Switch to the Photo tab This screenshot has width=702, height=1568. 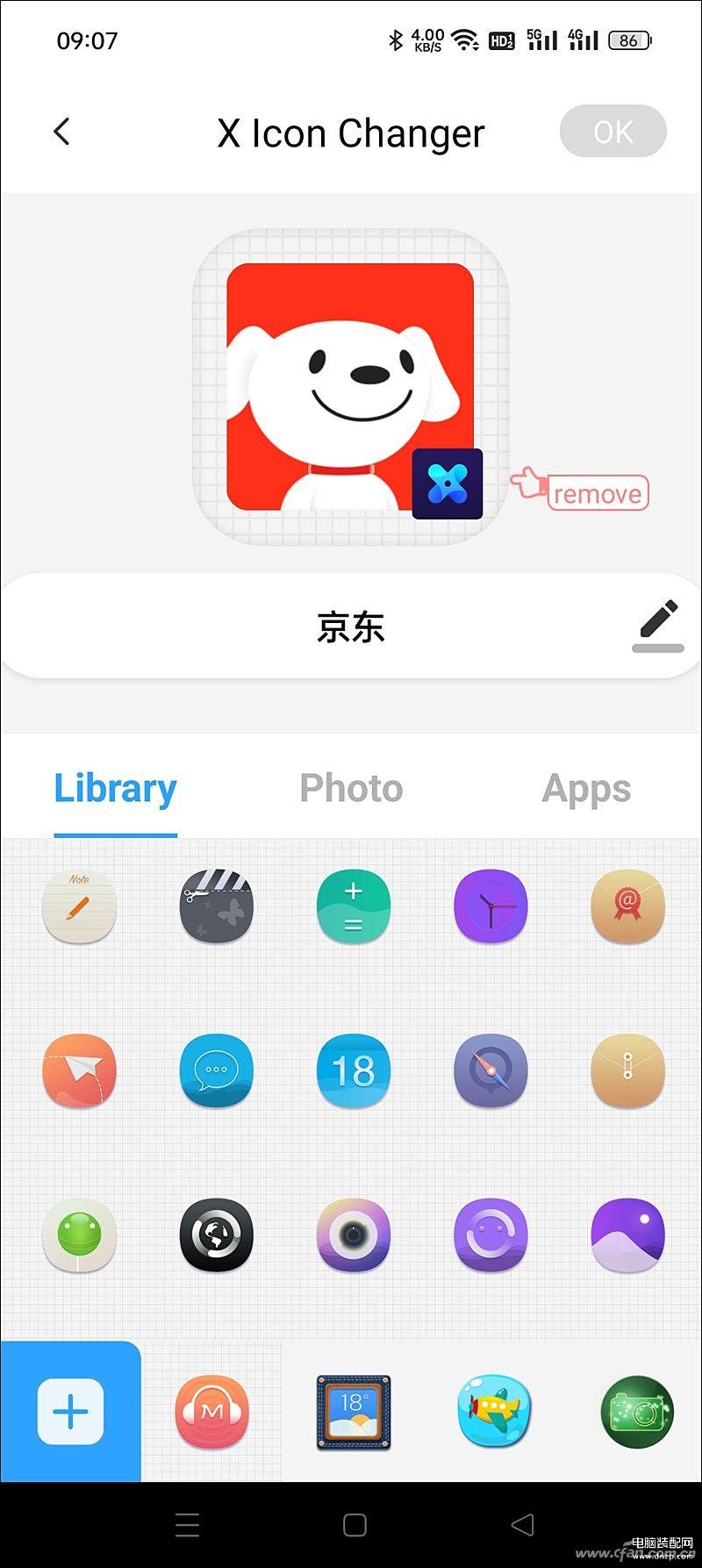click(x=351, y=788)
